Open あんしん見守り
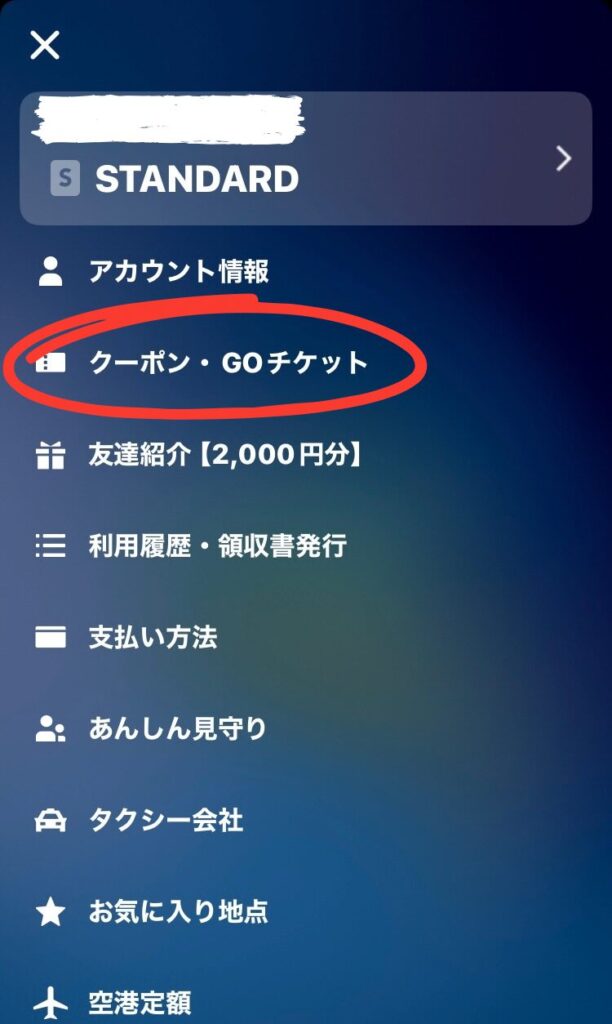Screen dimensions: 612x1024 pos(177,729)
